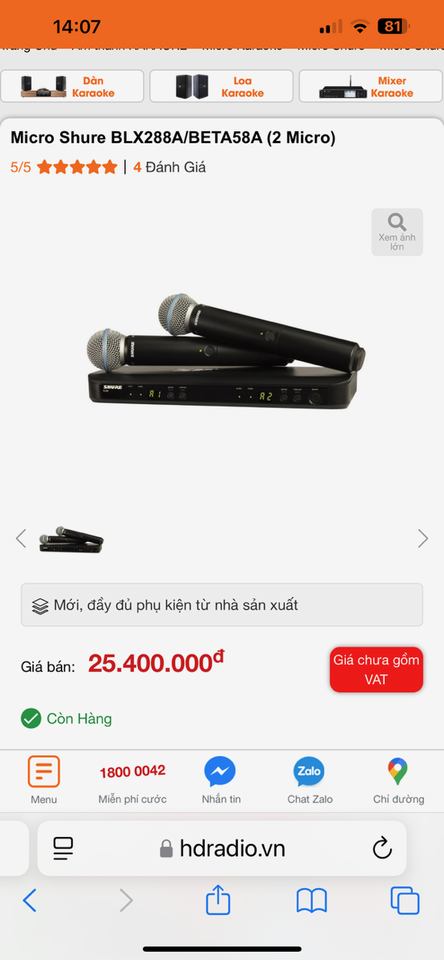Open the Dàn Karaoke category
The height and width of the screenshot is (960, 444).
pos(72,86)
